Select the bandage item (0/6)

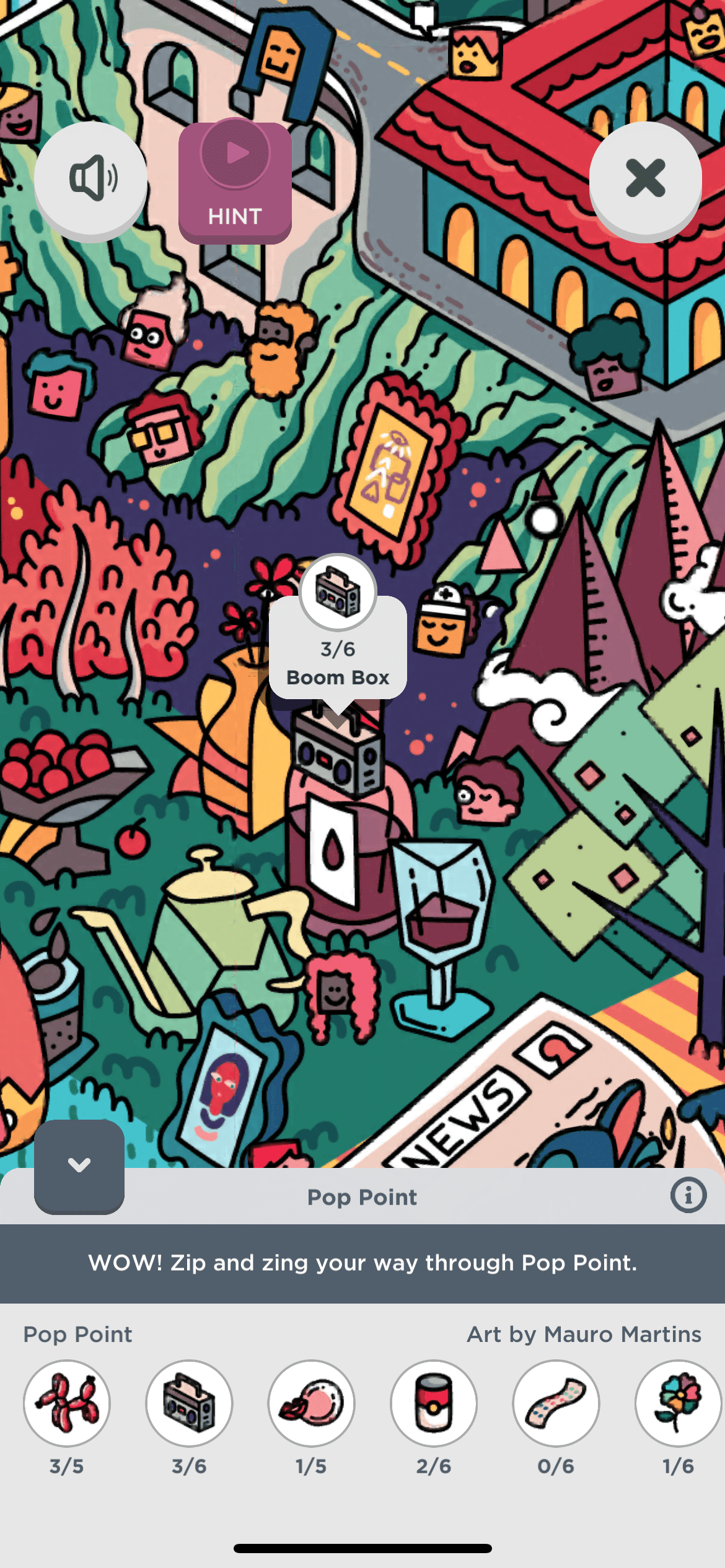(x=556, y=1403)
